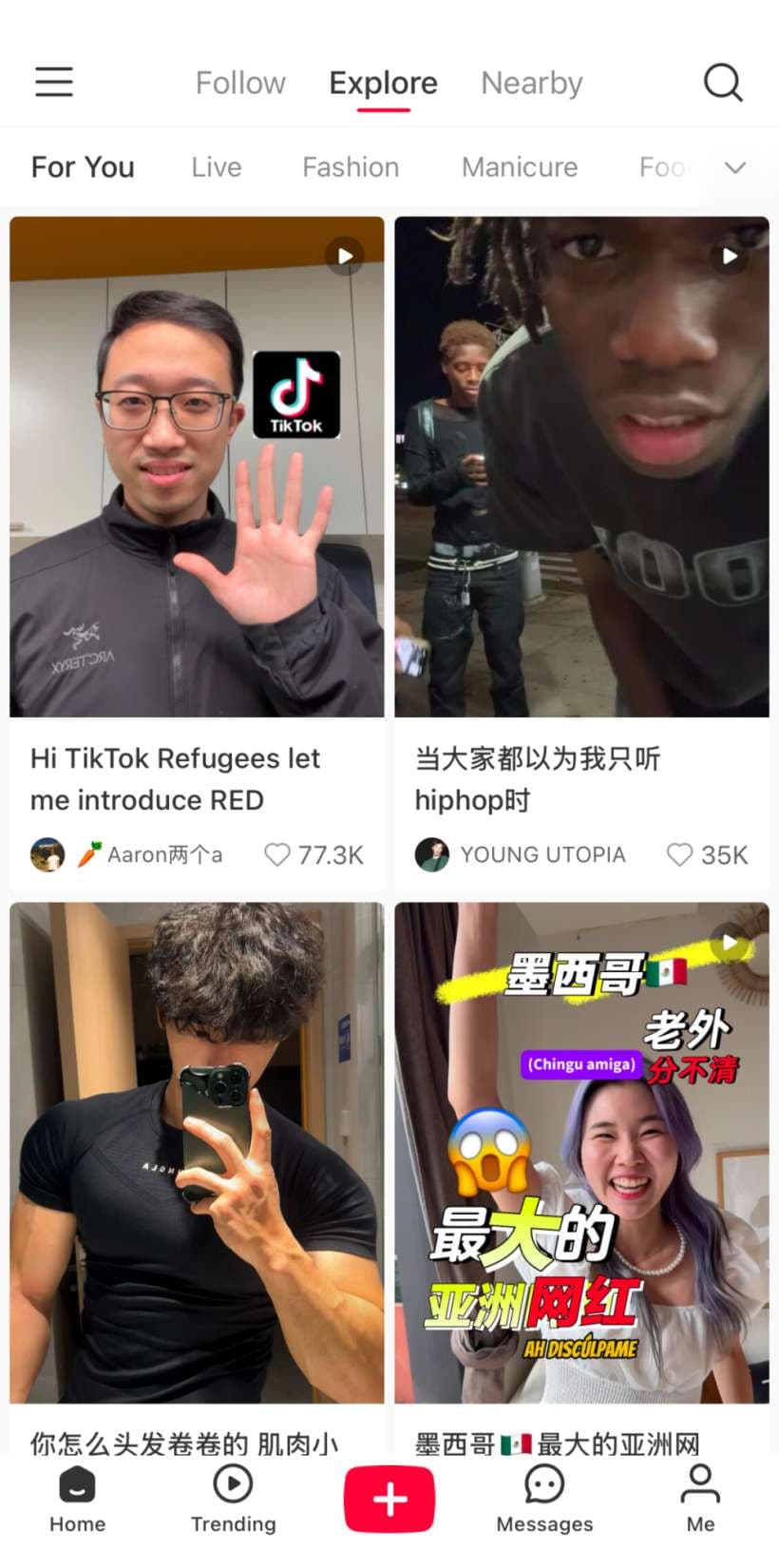The width and height of the screenshot is (779, 1568).
Task: Open the Me profile tab
Action: tap(700, 1499)
